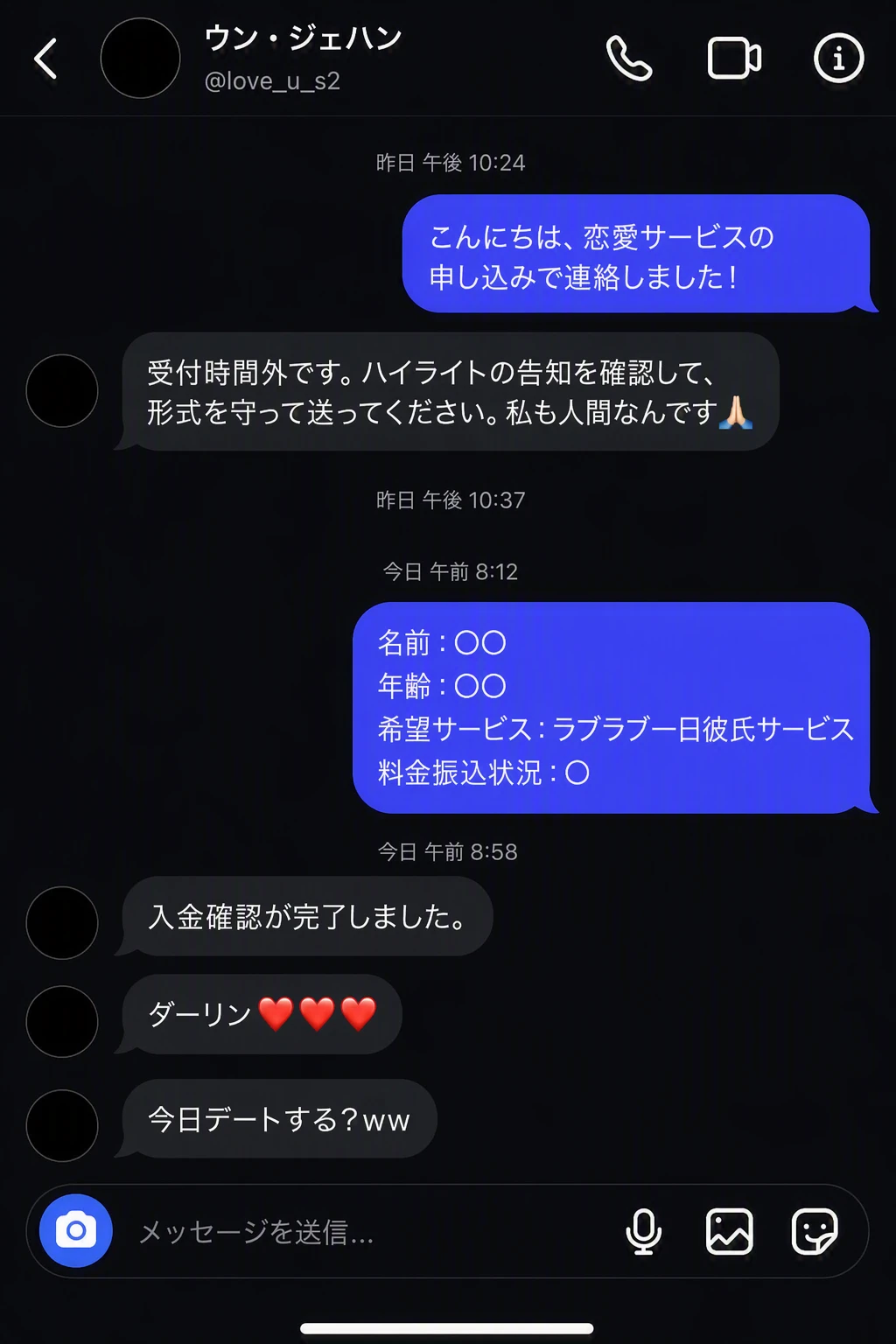Start a voice call with ウン・ジェハン
Screen dimensions: 896x1344
[629, 59]
